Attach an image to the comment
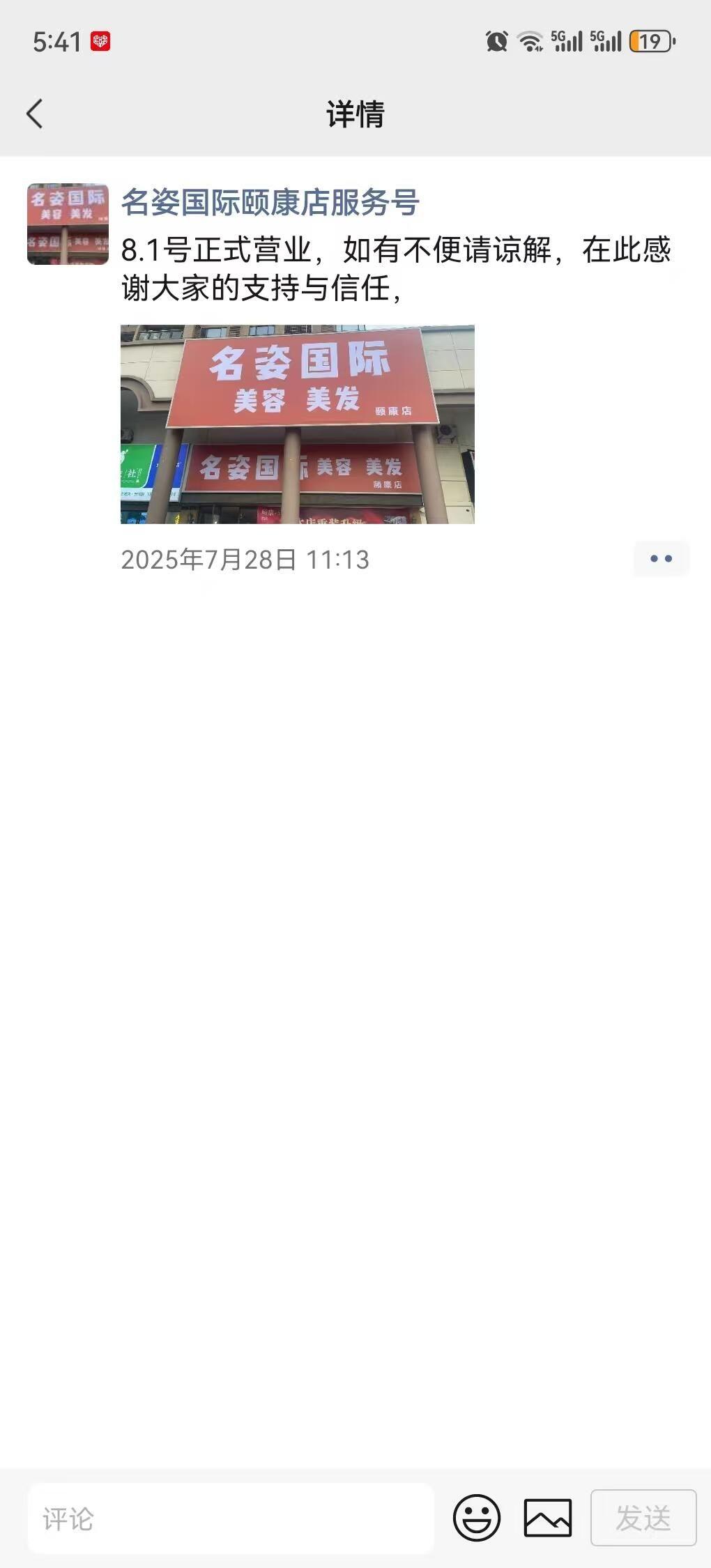The image size is (711, 1568). (548, 1518)
